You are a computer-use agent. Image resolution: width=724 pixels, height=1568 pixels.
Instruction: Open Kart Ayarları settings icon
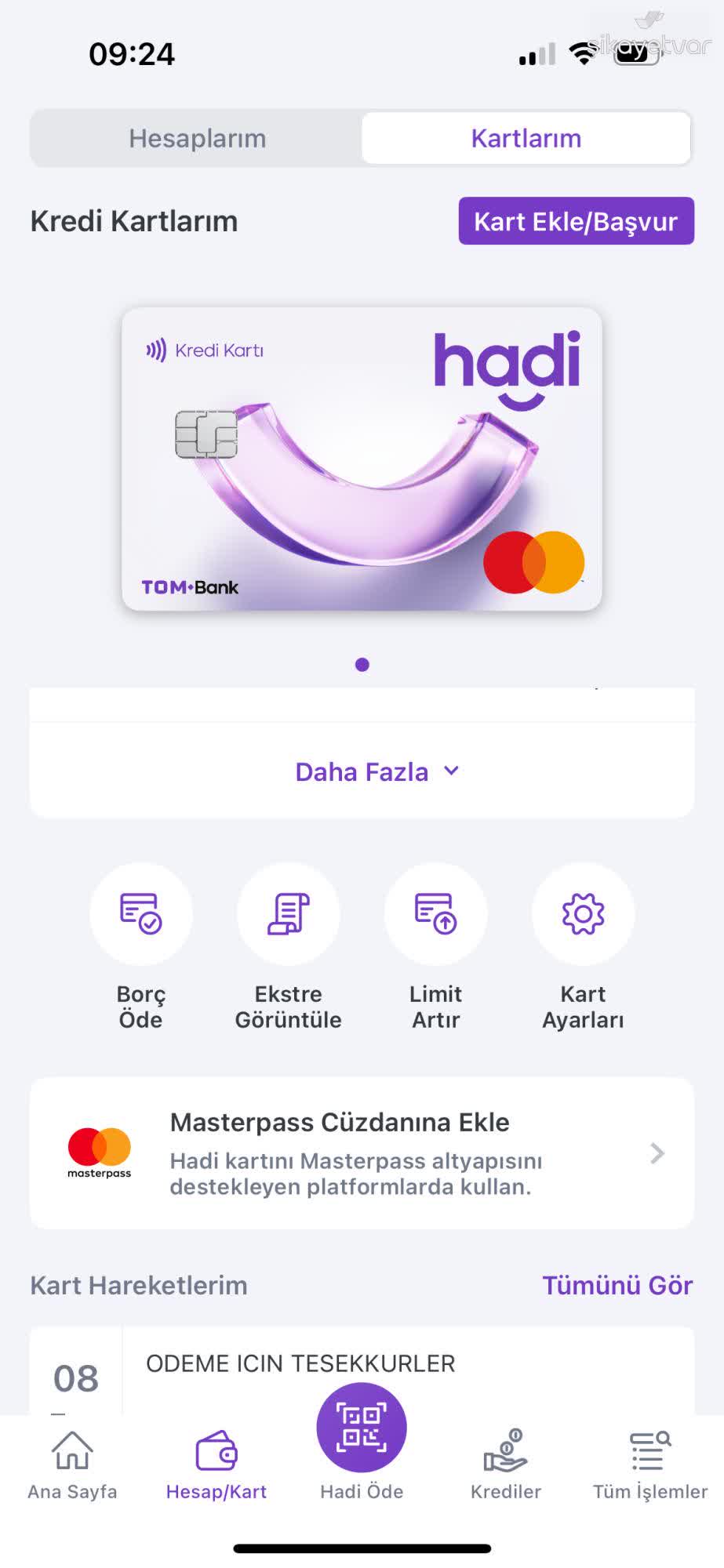[x=582, y=913]
